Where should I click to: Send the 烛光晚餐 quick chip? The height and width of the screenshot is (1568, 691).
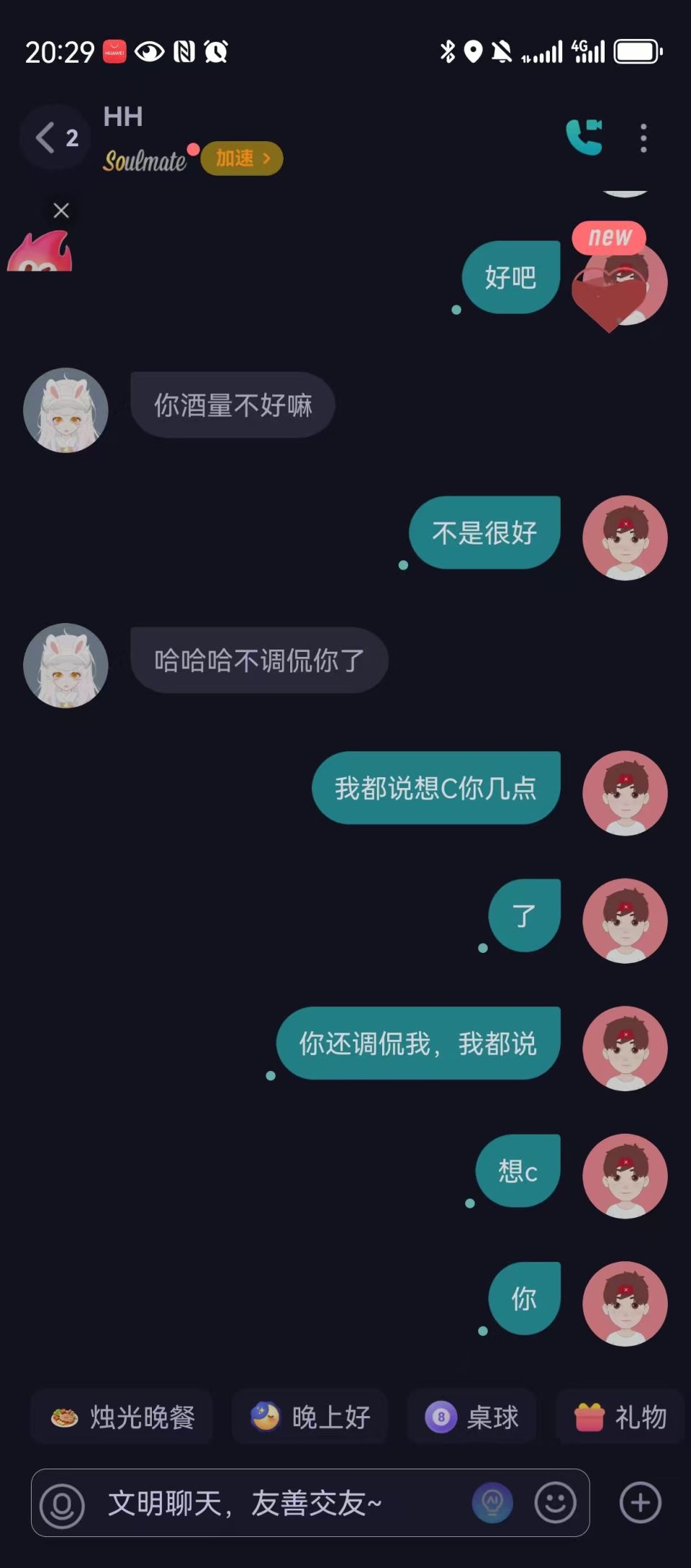(x=122, y=1417)
